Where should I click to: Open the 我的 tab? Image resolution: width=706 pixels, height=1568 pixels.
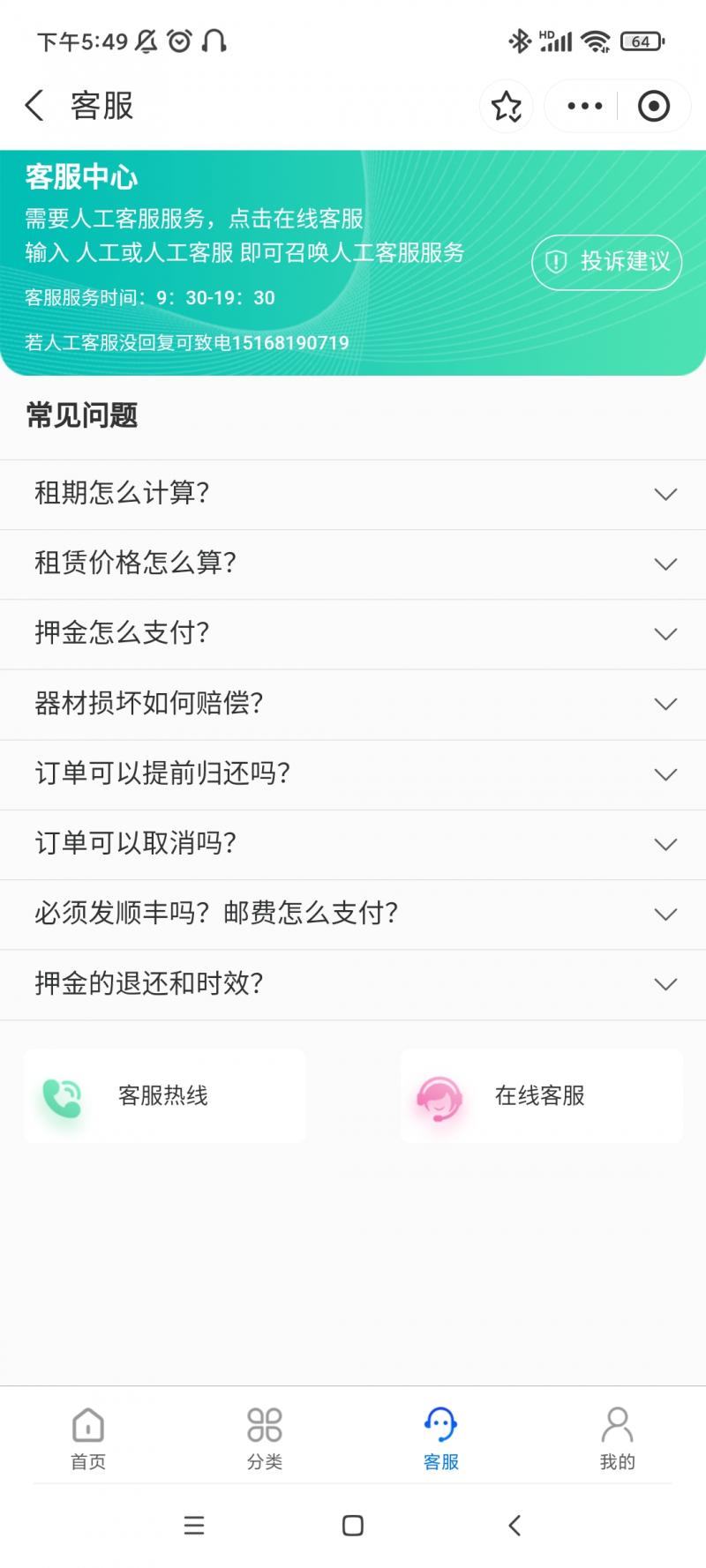617,1438
